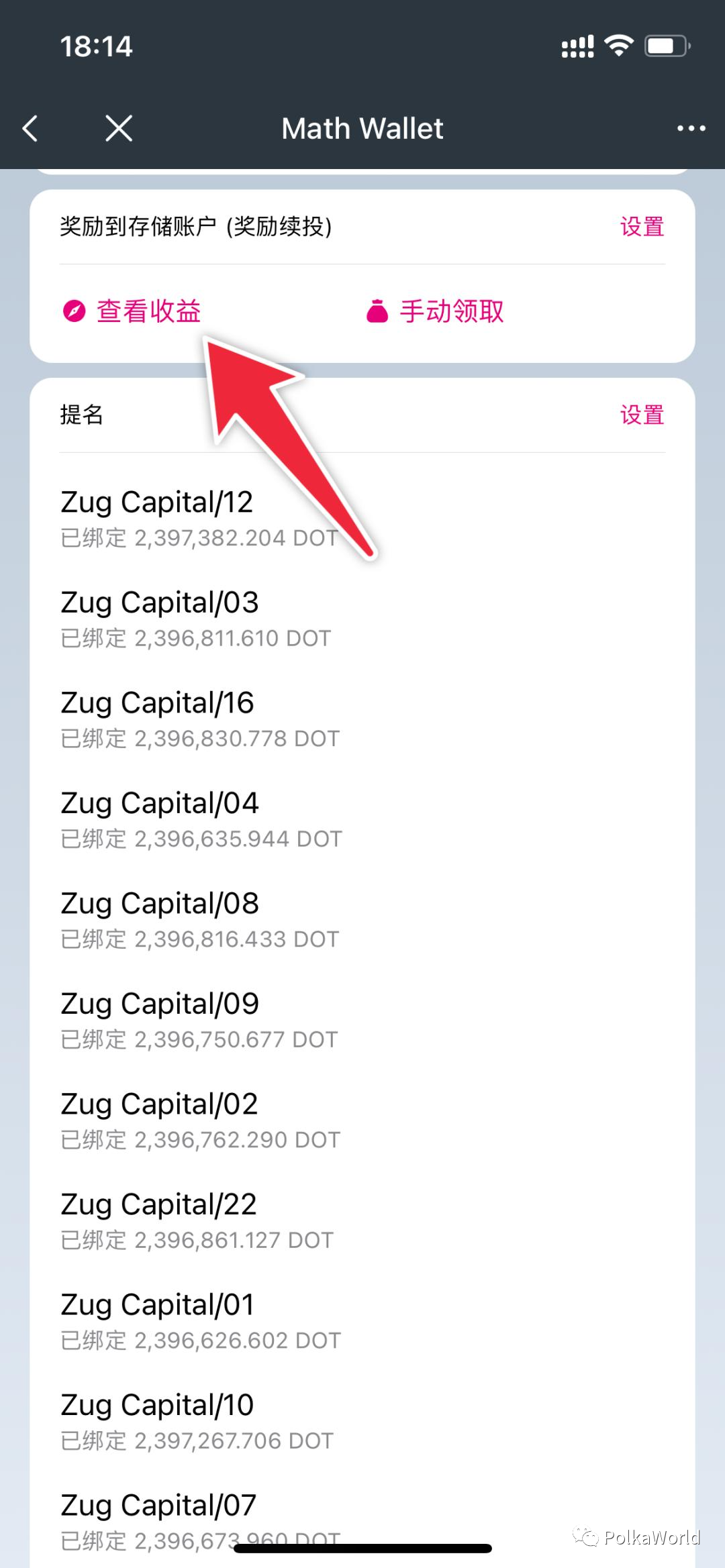View Zug Capital/10 details
Image resolution: width=725 pixels, height=1568 pixels.
(362, 1421)
